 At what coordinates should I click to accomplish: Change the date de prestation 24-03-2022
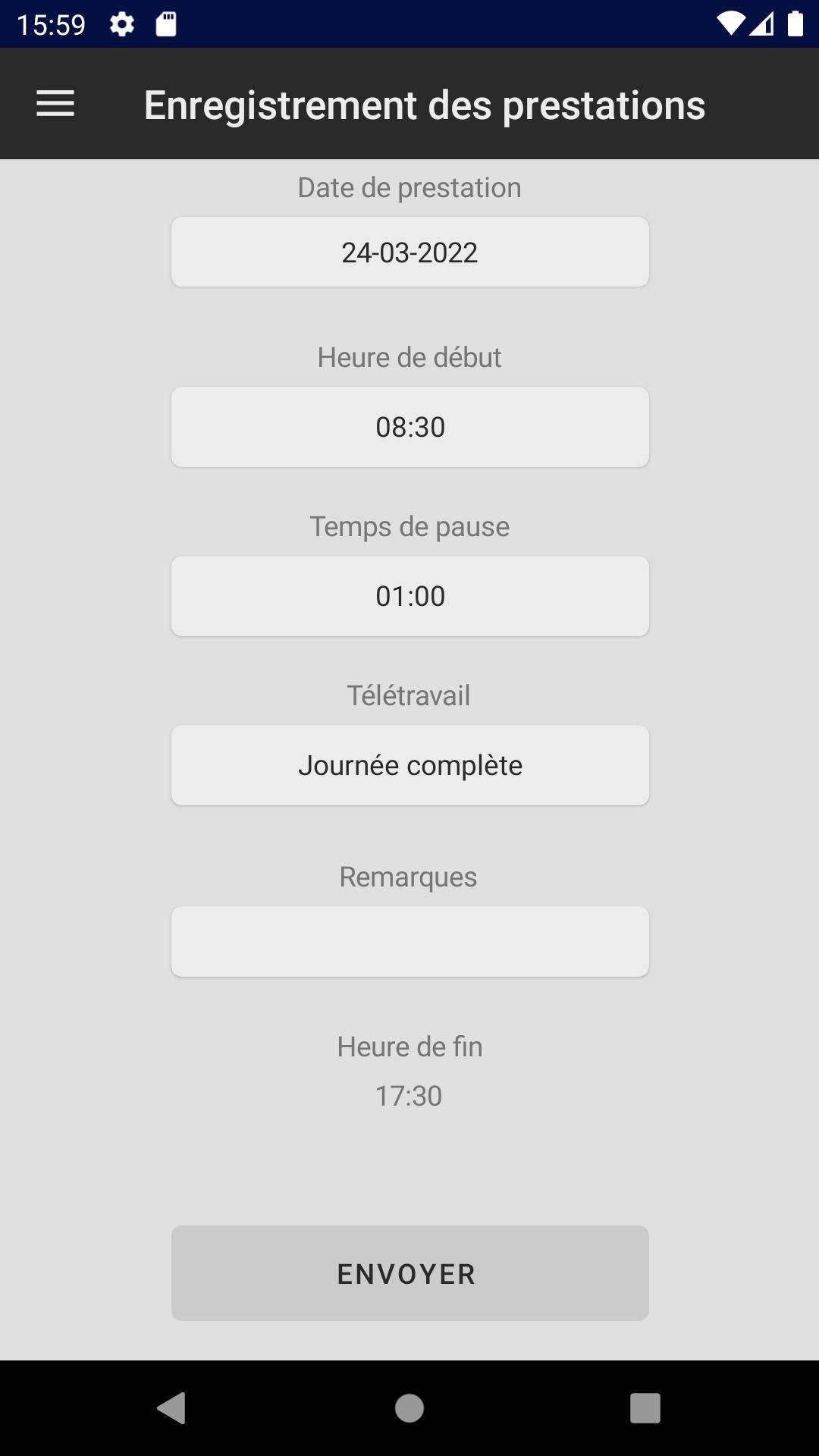[x=409, y=253]
